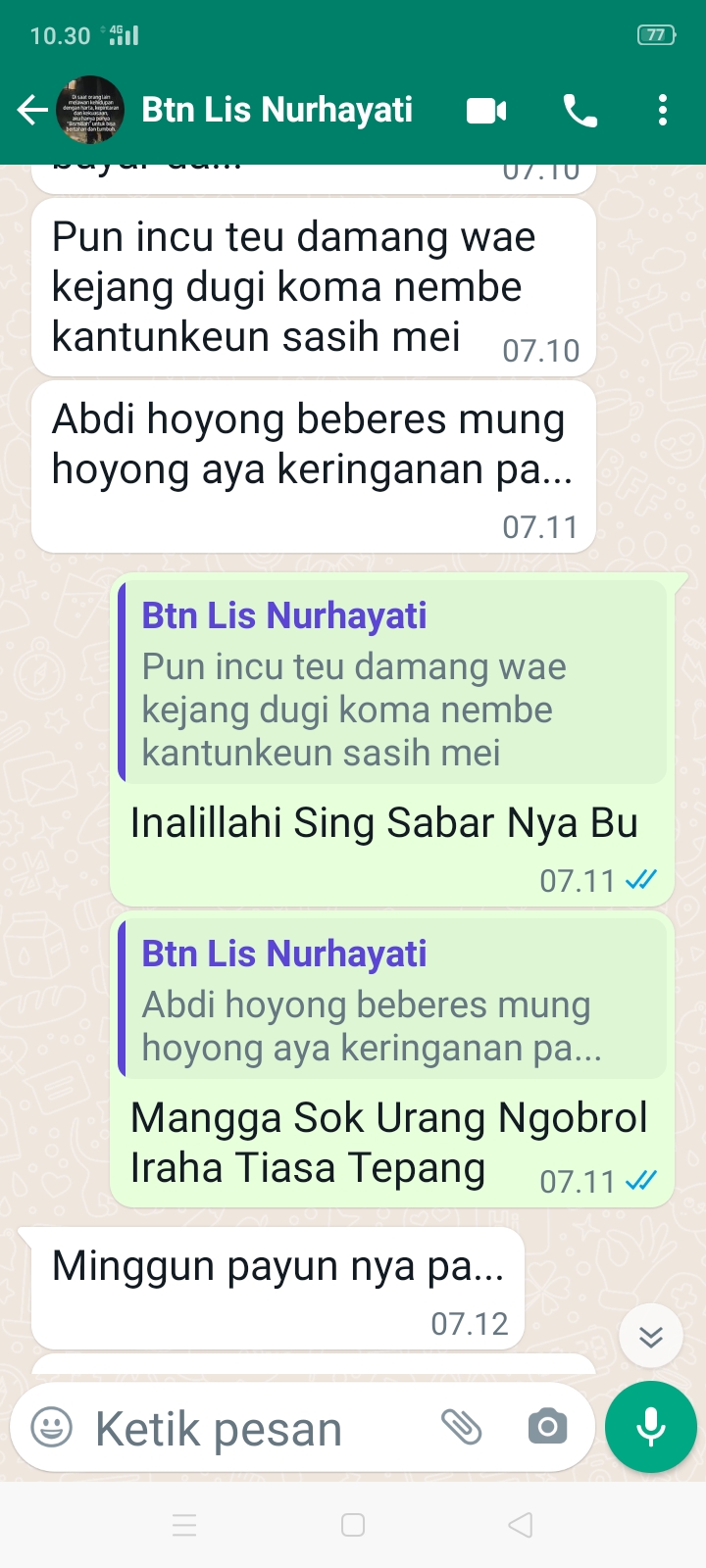Start a voice call with Btn Lis Nurhayati
The image size is (706, 1568).
tap(580, 111)
